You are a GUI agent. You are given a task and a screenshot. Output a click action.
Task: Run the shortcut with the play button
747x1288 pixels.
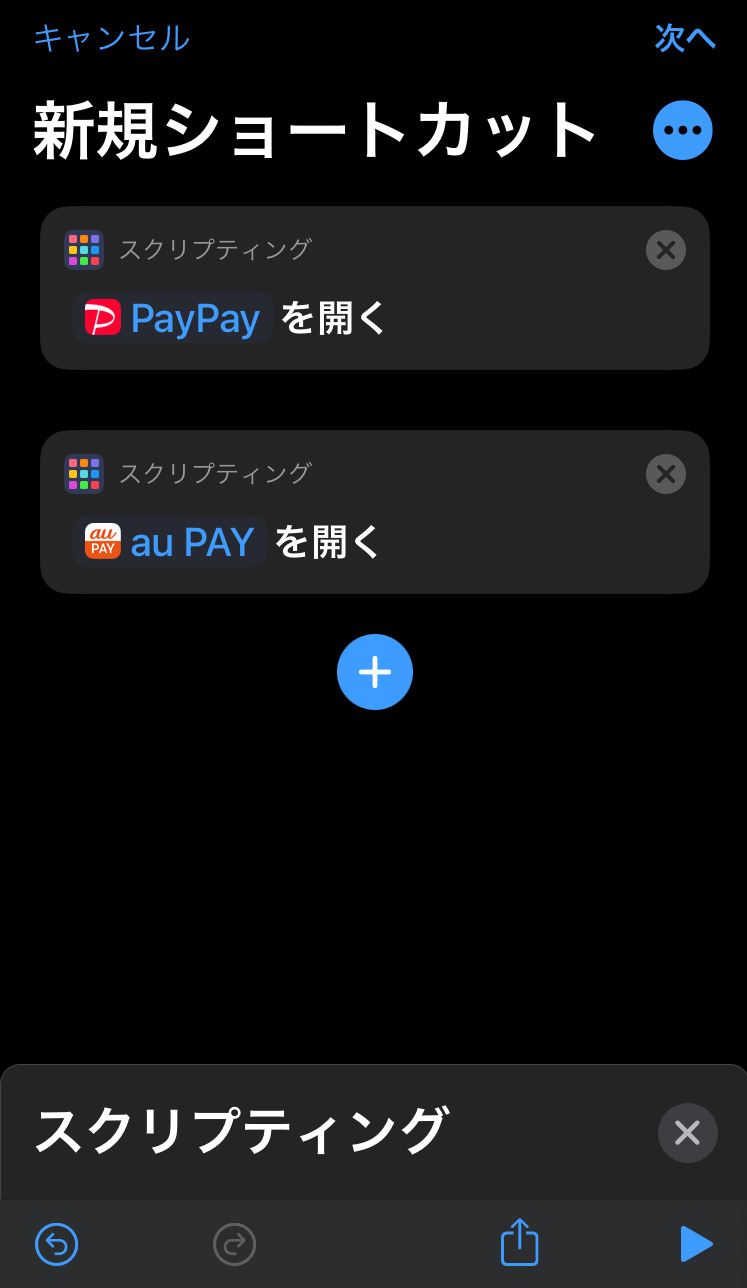click(x=696, y=1244)
